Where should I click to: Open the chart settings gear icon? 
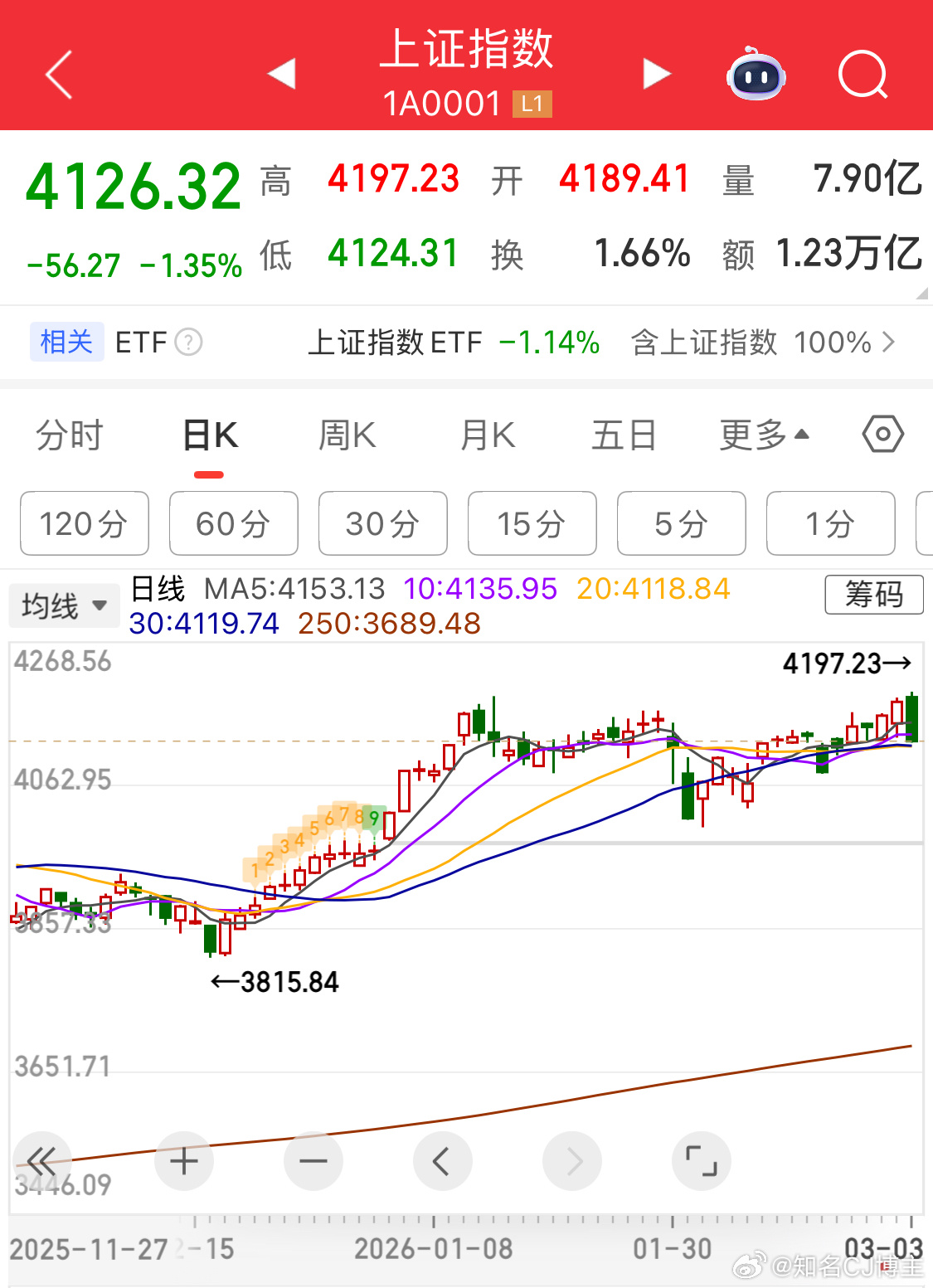(882, 434)
